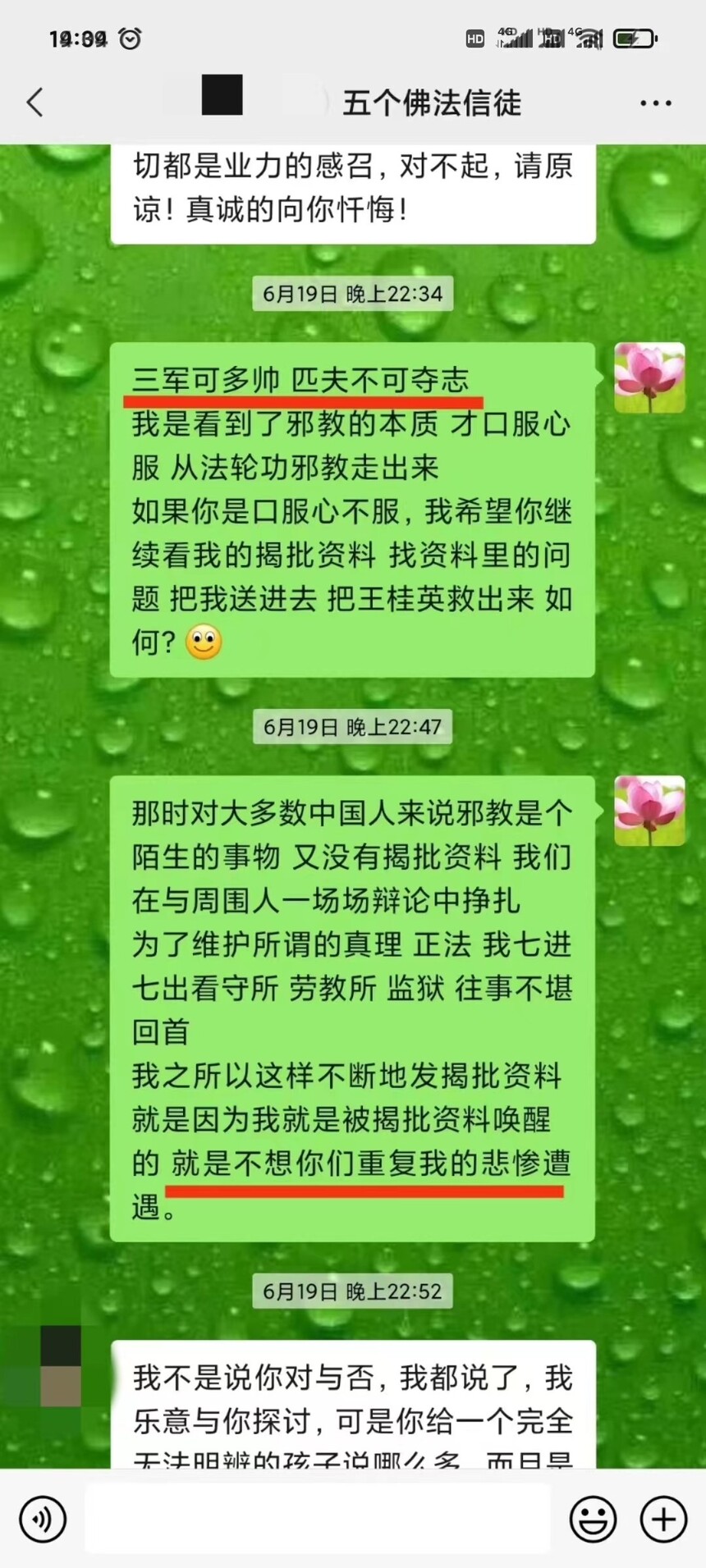Switch to voice message input

tap(42, 1519)
